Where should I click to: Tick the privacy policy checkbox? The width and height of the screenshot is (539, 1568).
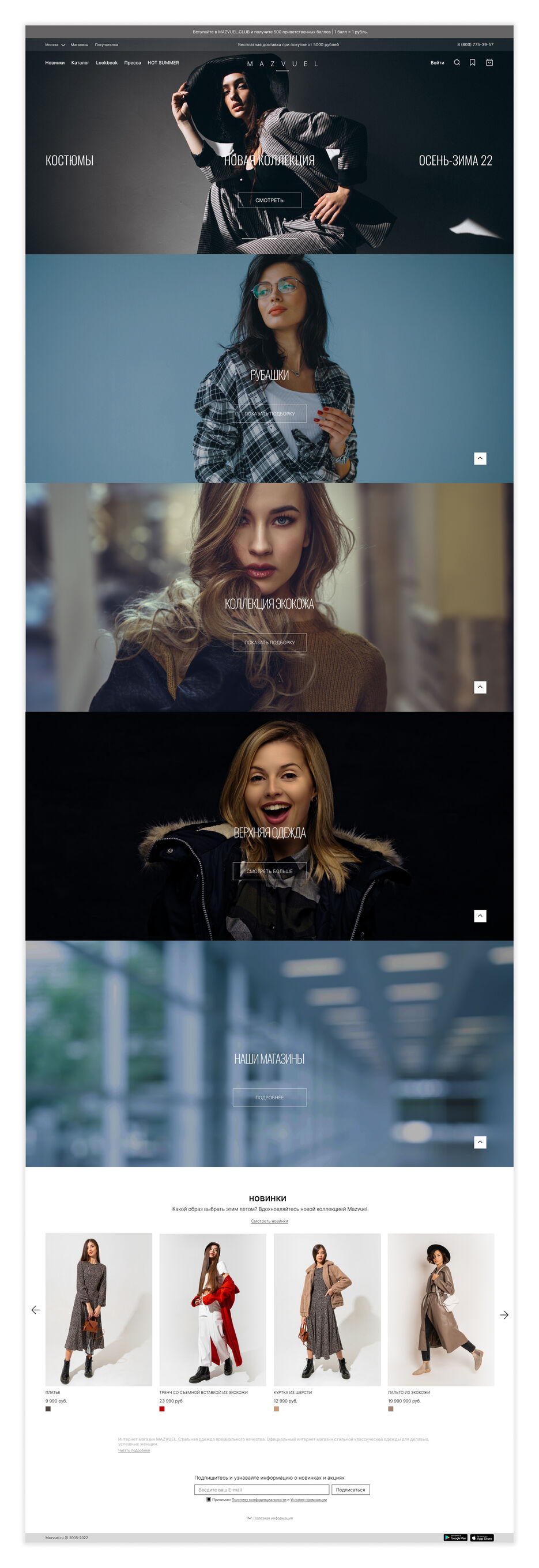209,1499
